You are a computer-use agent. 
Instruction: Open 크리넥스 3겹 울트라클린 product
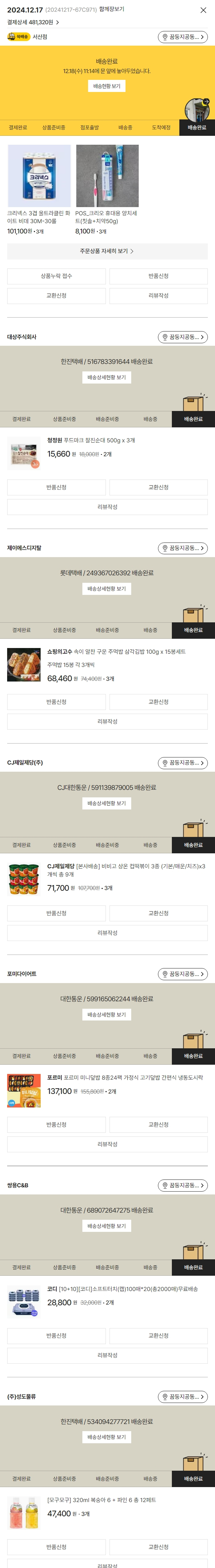(39, 176)
